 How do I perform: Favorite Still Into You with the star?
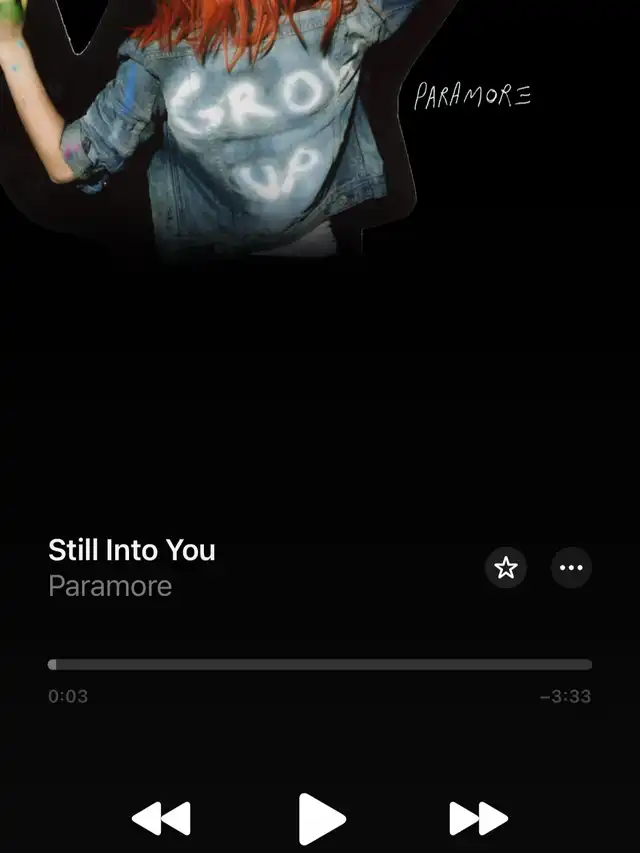(506, 568)
